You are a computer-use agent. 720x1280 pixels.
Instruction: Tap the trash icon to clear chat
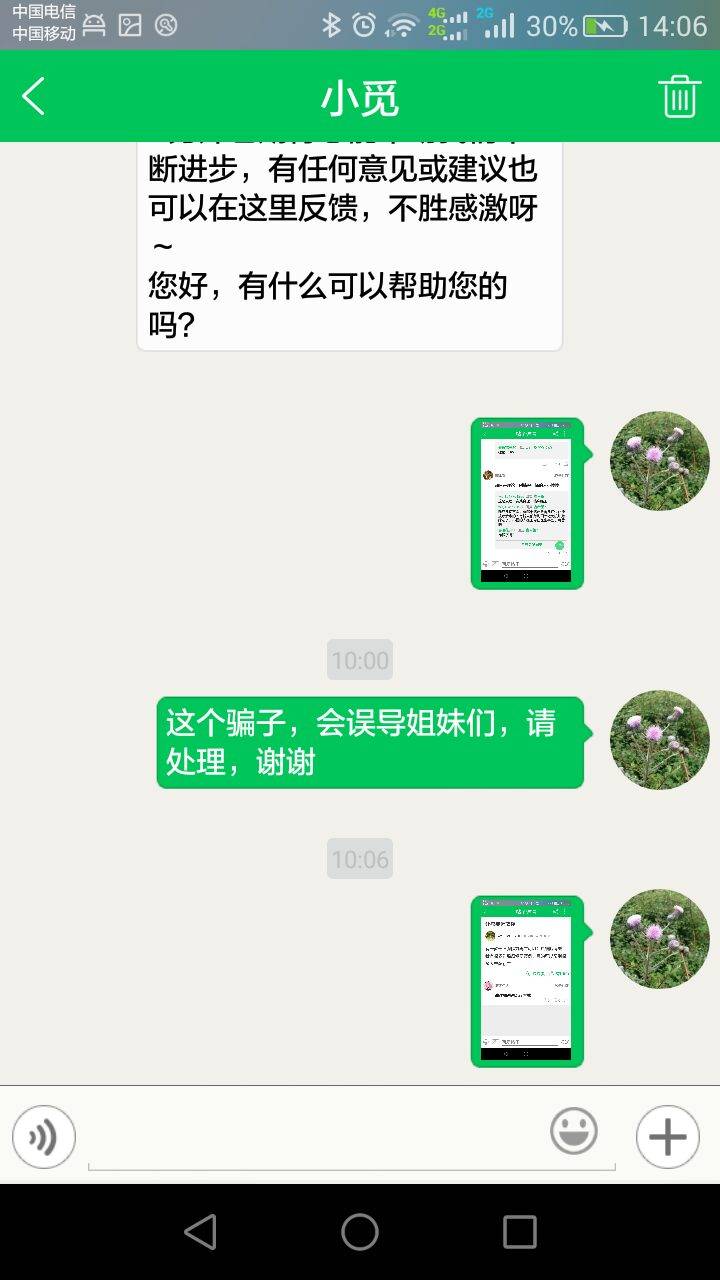tap(679, 97)
